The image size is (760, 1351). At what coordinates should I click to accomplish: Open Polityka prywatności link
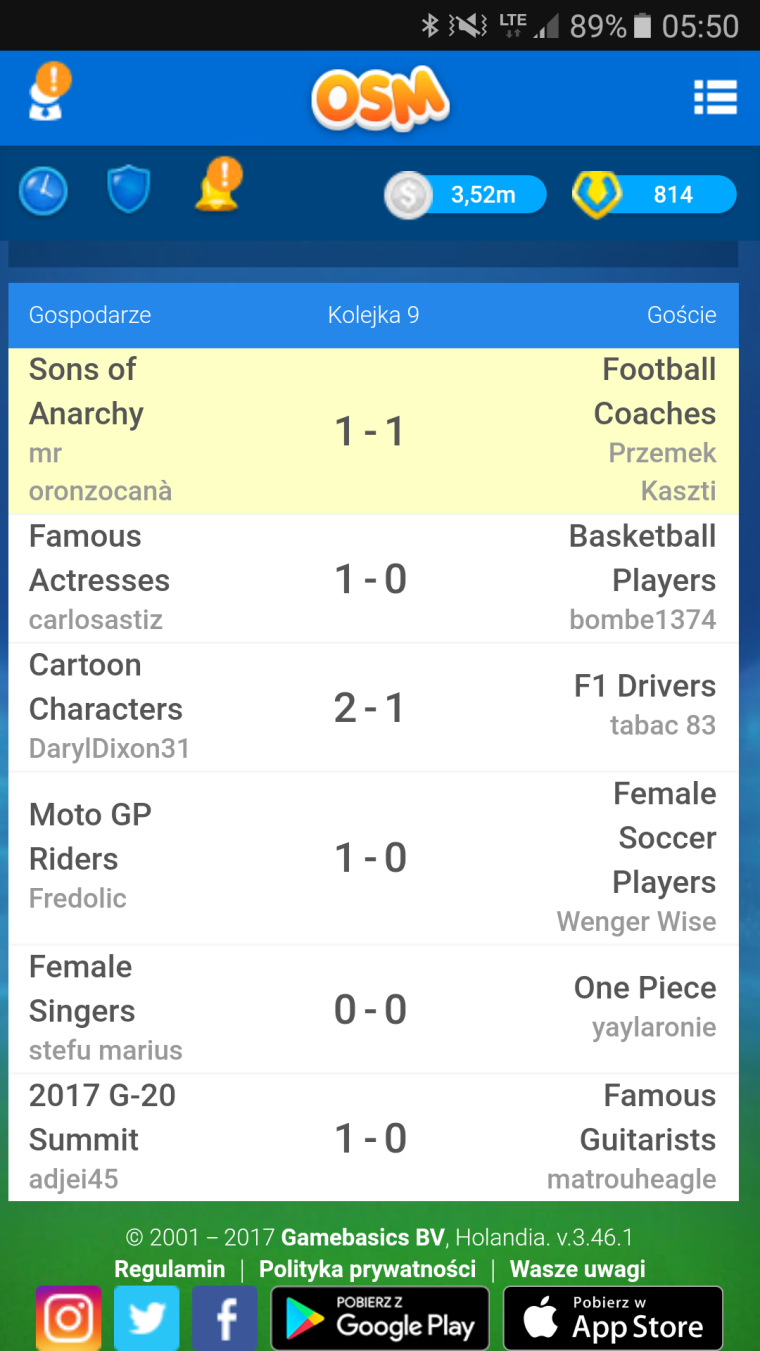click(368, 1269)
